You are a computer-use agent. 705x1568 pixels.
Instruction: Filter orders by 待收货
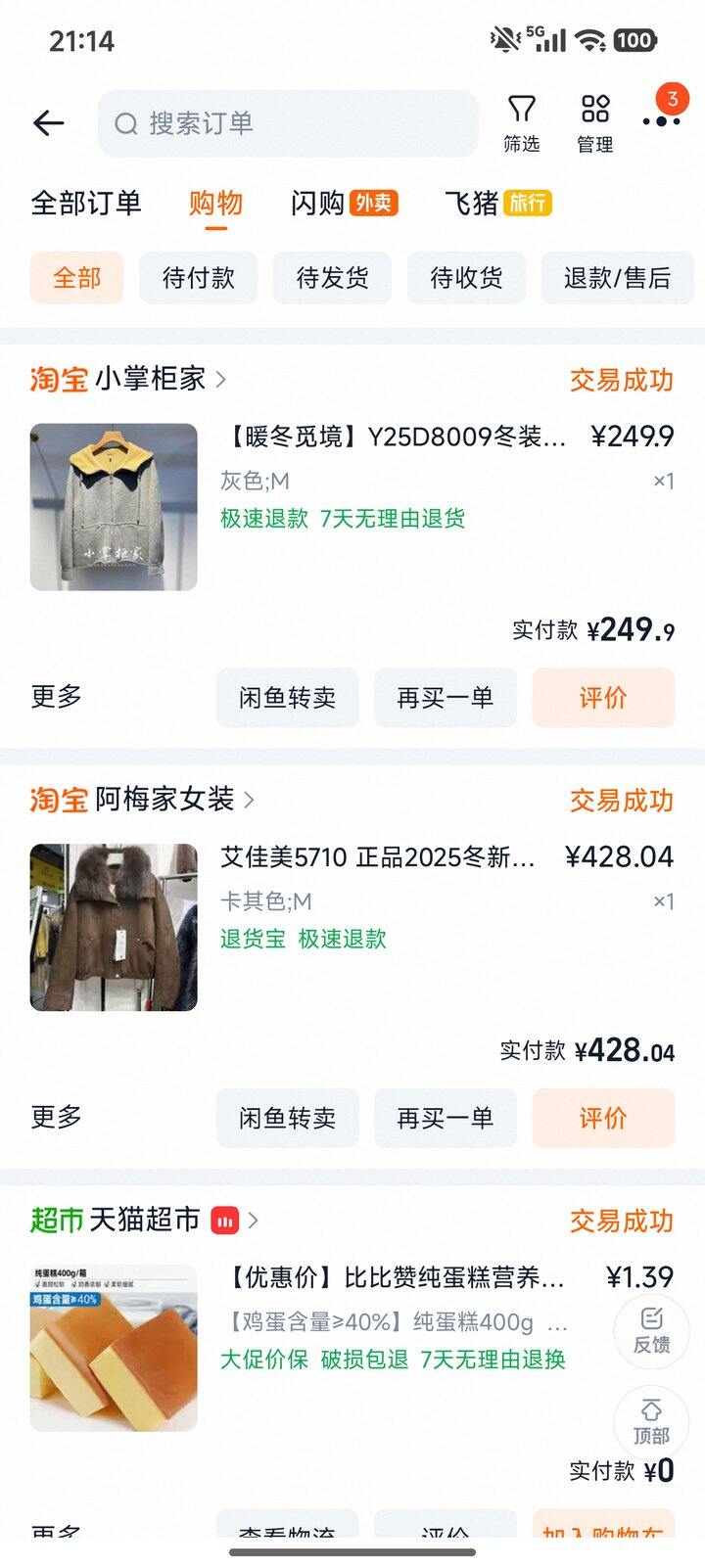(x=466, y=278)
